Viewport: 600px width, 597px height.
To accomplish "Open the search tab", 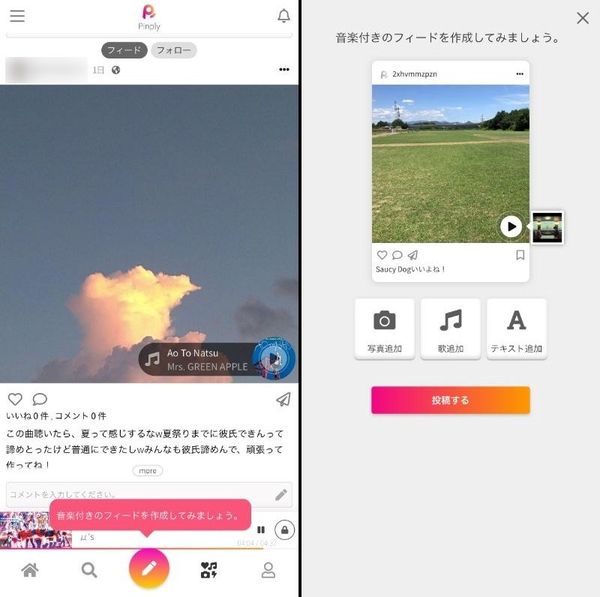I will pyautogui.click(x=89, y=570).
